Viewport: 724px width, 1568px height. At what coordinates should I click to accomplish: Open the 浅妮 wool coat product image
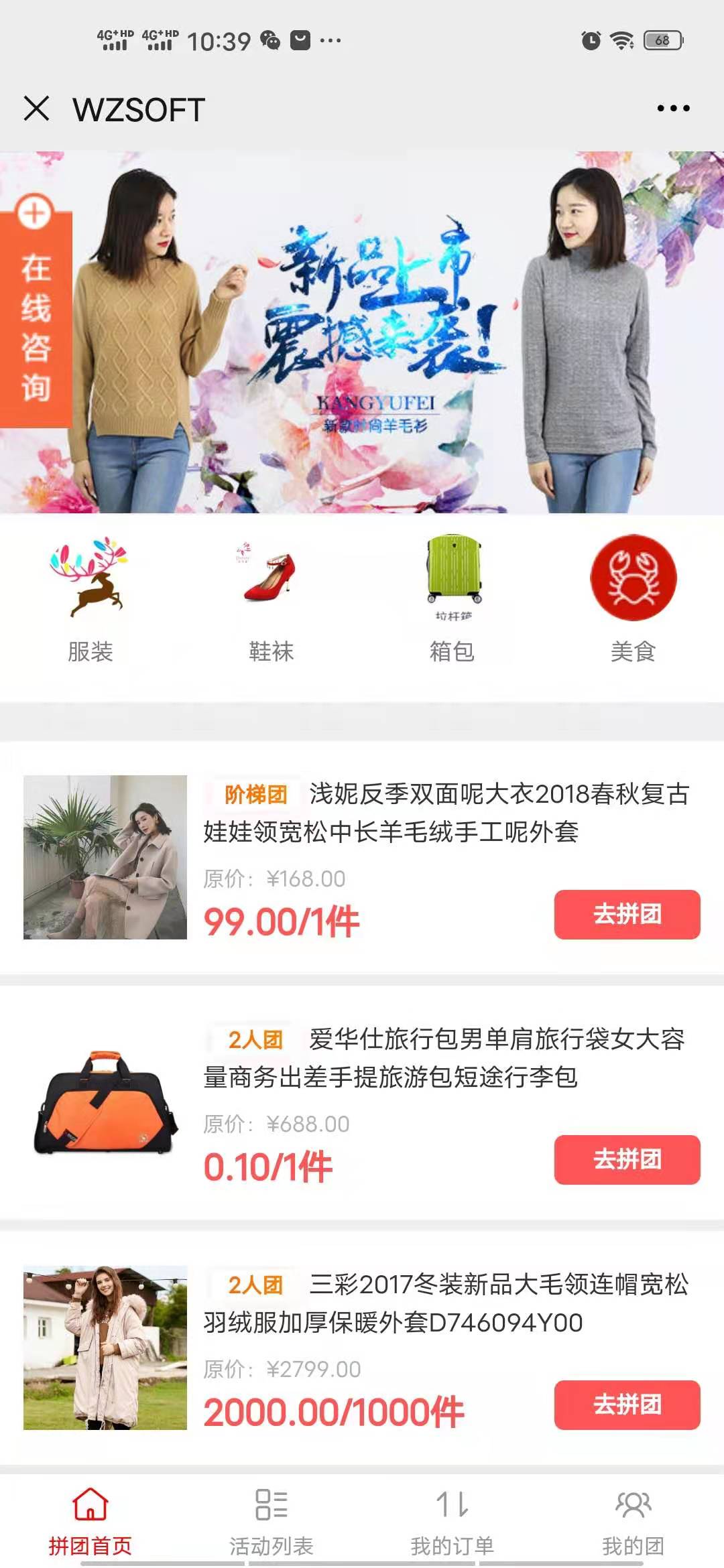pos(105,857)
